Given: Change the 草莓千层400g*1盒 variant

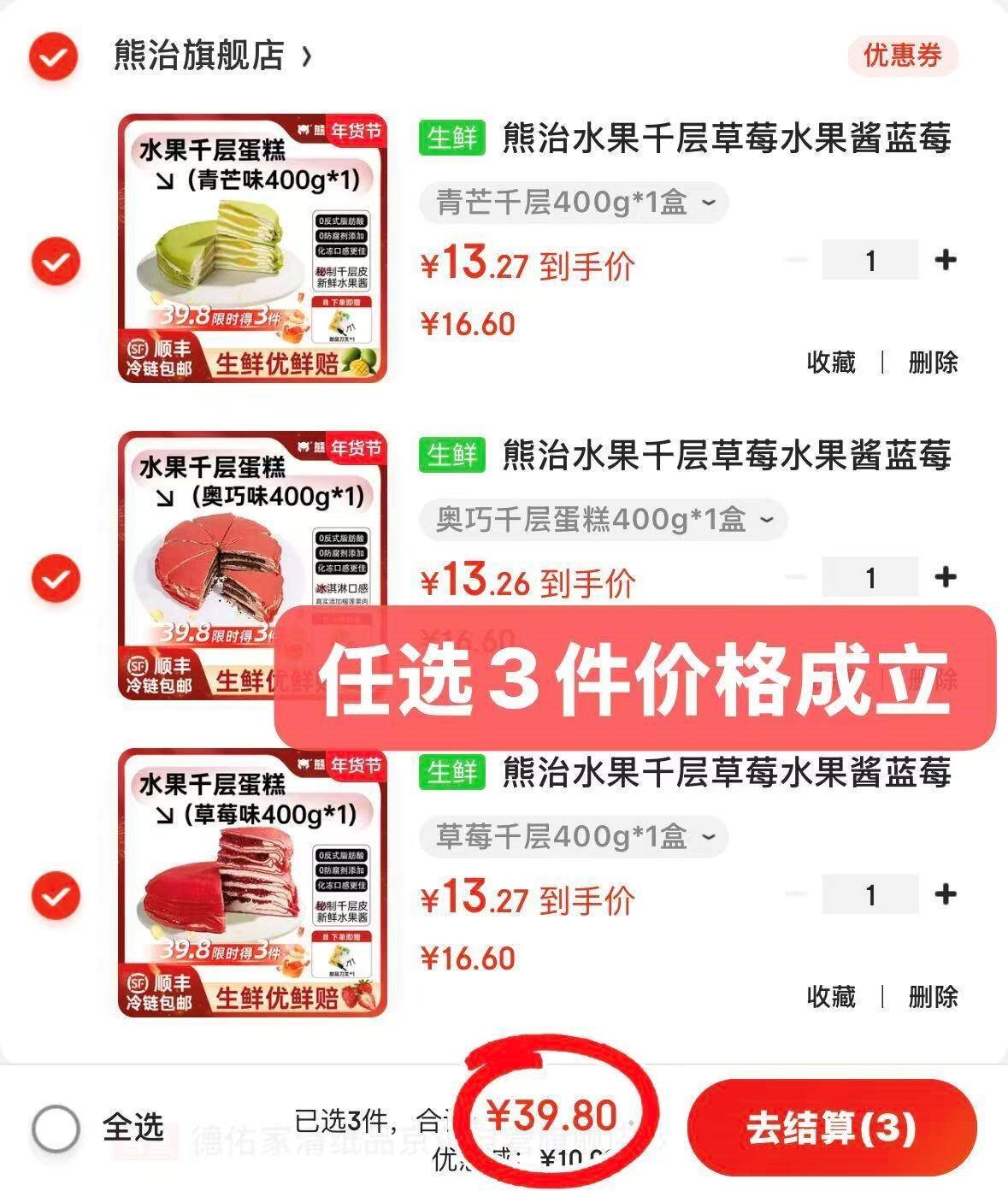Looking at the screenshot, I should [573, 837].
